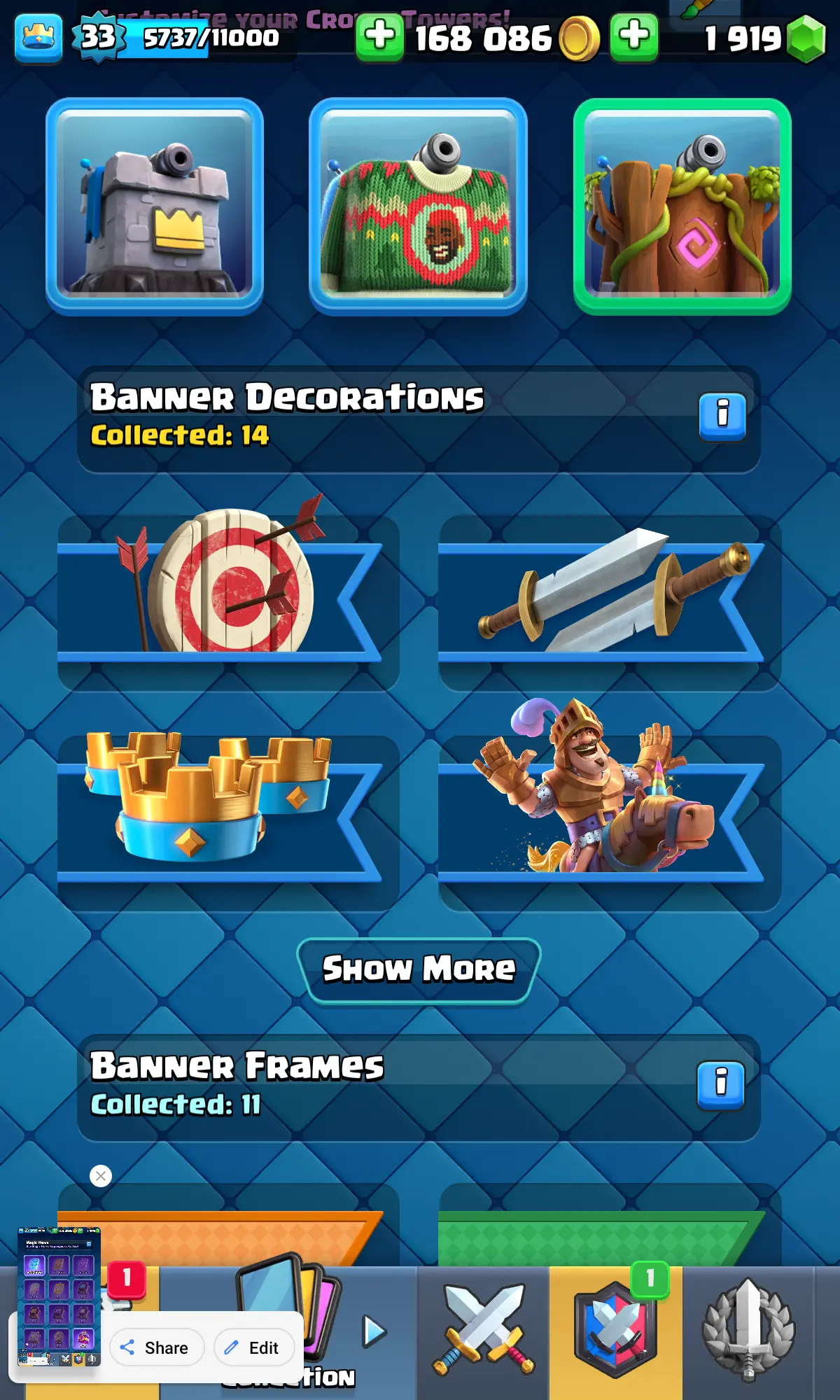
Task: Choose the crossed swords banner decoration
Action: coord(609,602)
